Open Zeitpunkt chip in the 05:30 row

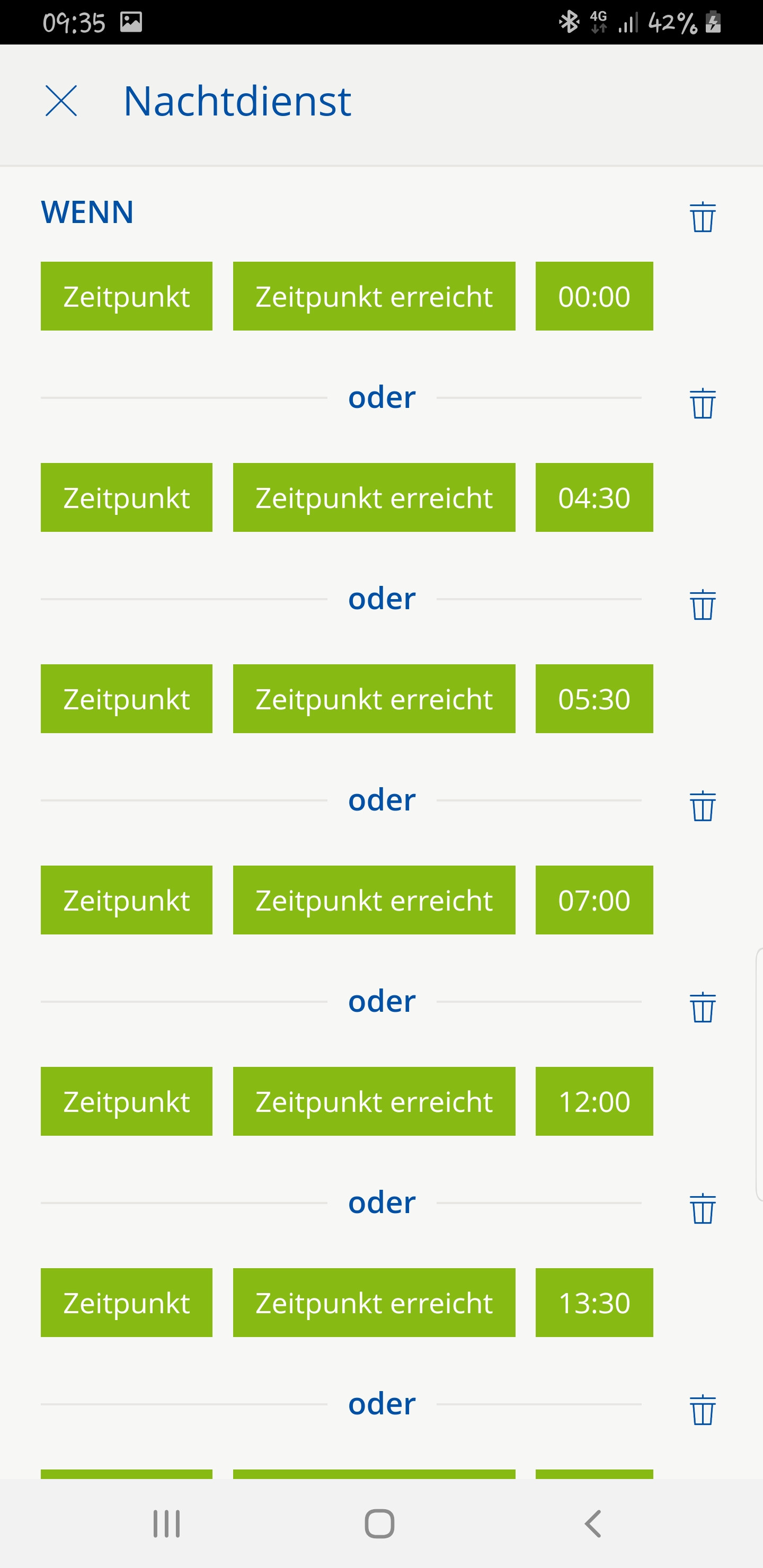pos(127,699)
